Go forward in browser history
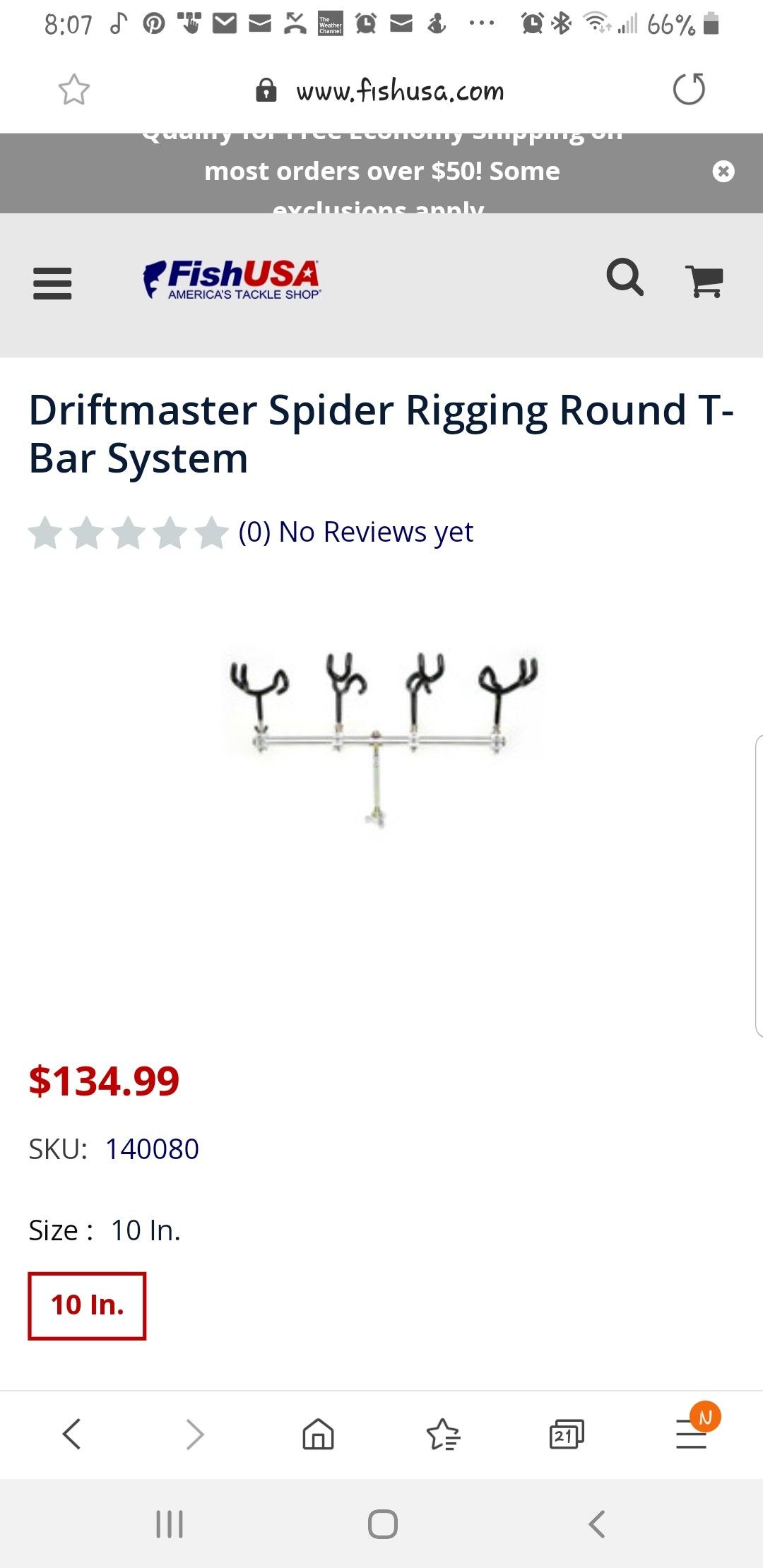 click(195, 1435)
